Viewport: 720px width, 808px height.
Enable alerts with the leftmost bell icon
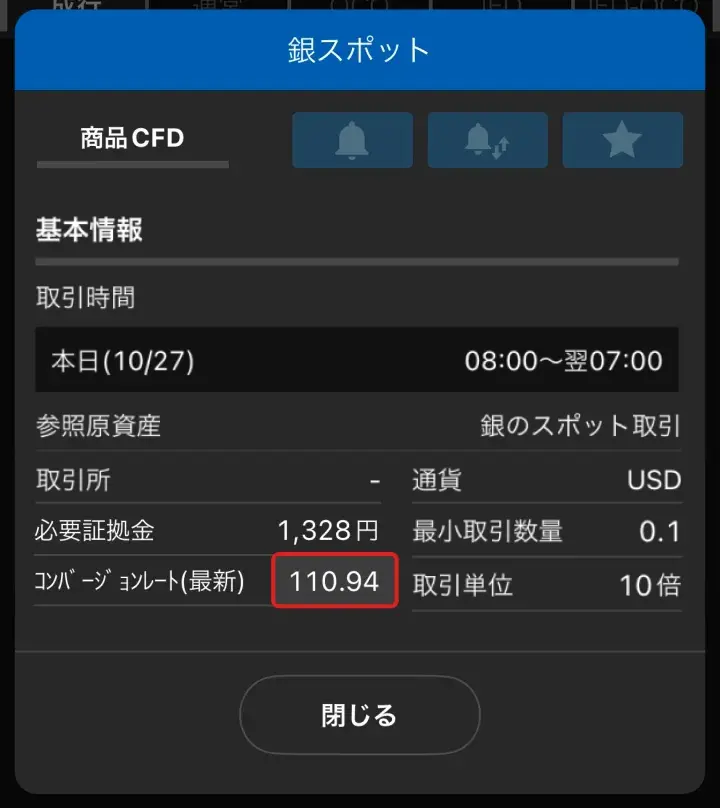tap(352, 140)
